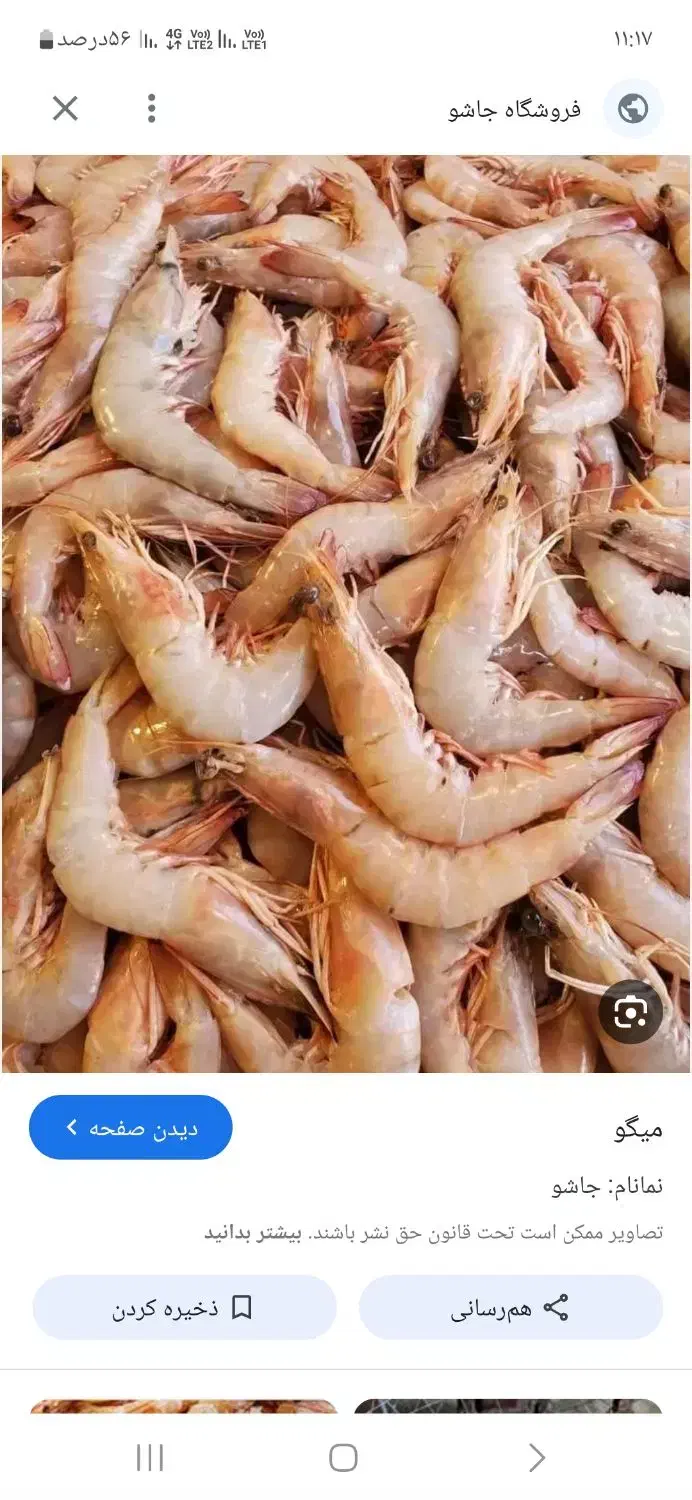This screenshot has width=692, height=1500.
Task: Tap the Google Lens search icon on the image
Action: (630, 1013)
